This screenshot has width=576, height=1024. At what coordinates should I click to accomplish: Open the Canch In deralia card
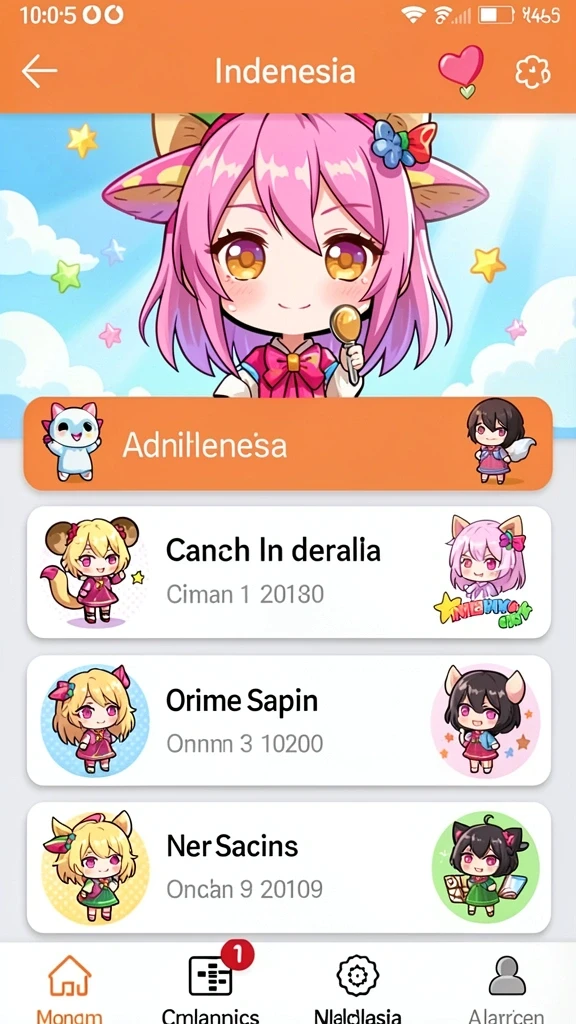pos(288,572)
